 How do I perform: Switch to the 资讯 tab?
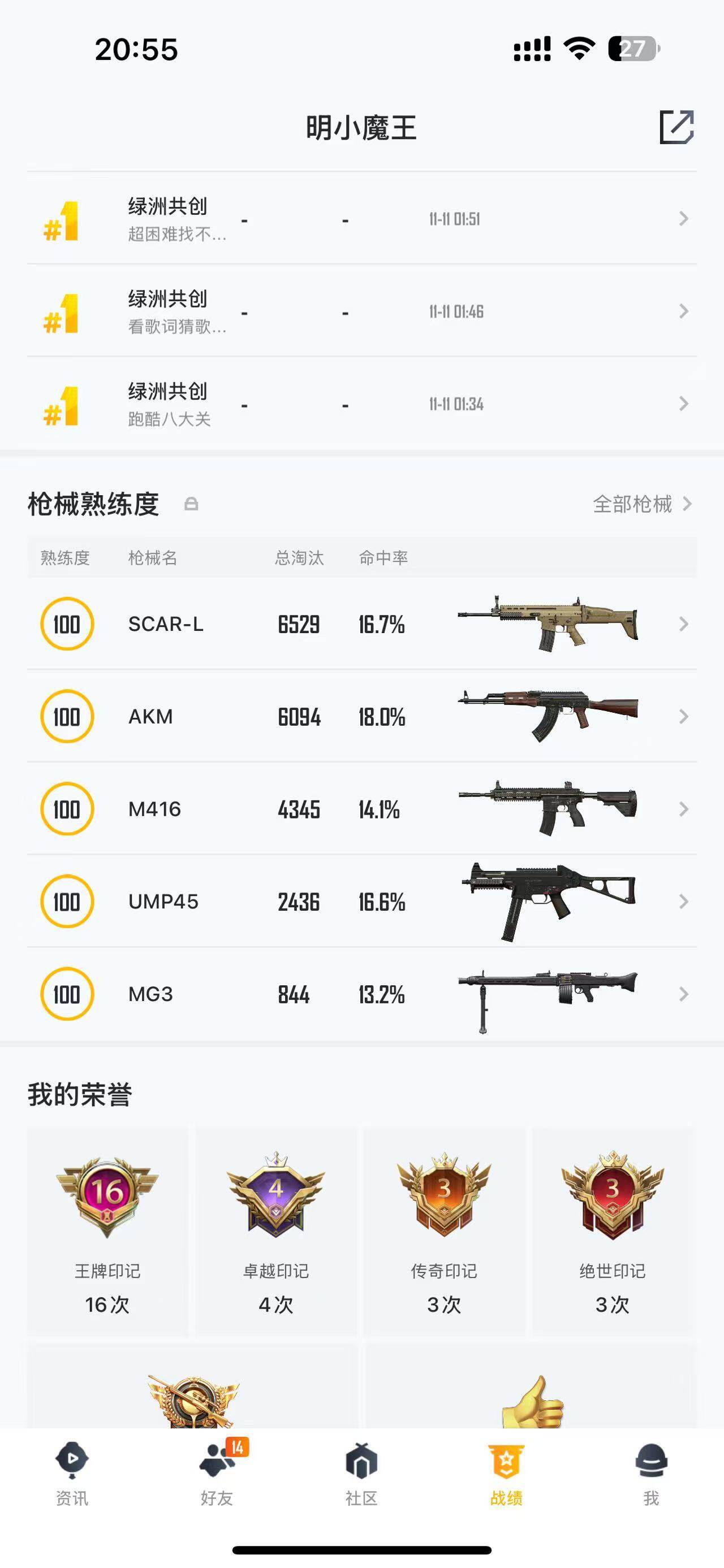click(x=72, y=1474)
